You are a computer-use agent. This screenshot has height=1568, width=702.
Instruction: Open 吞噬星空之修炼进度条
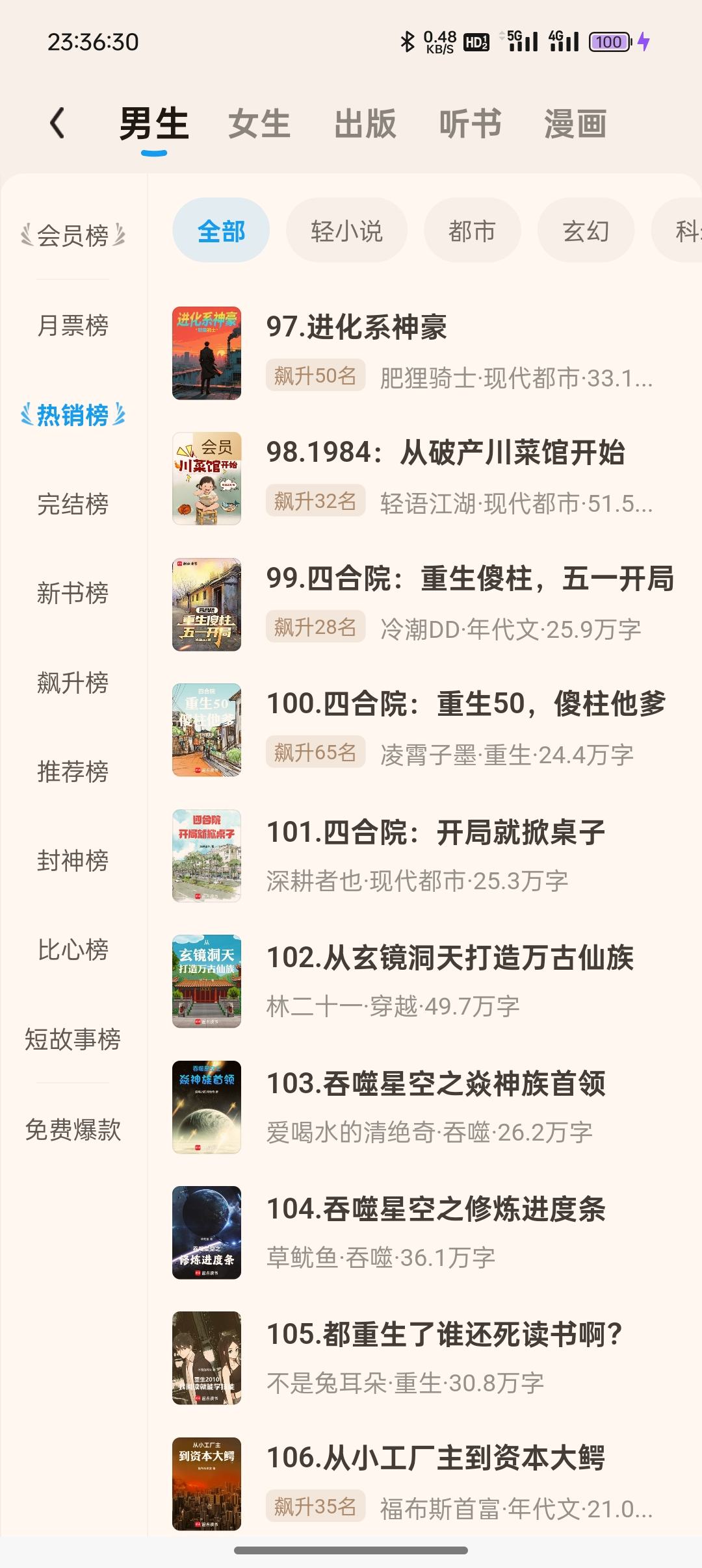[x=435, y=1209]
